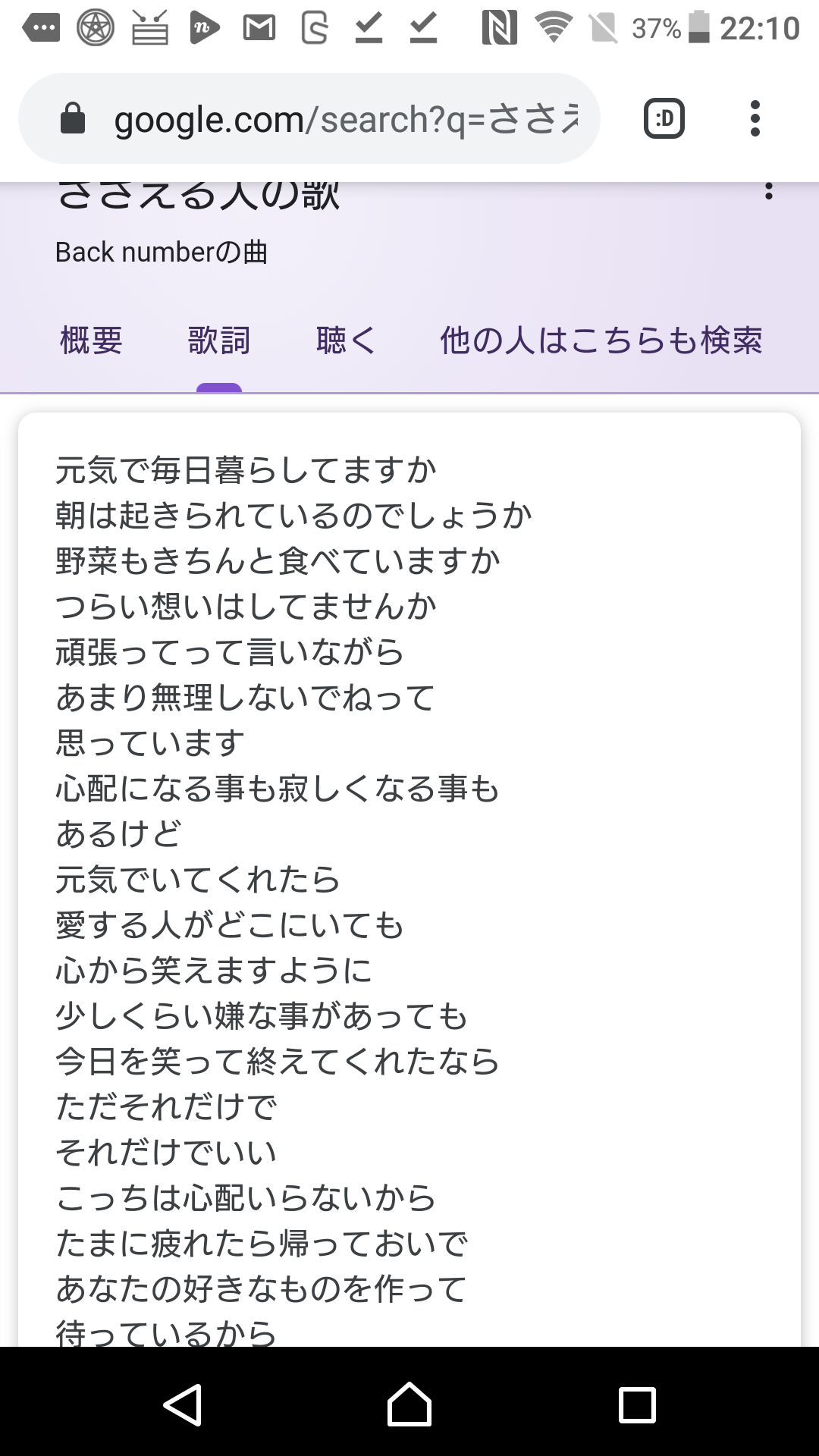Switch to the 聴く tab
Viewport: 819px width, 1456px height.
(x=346, y=340)
